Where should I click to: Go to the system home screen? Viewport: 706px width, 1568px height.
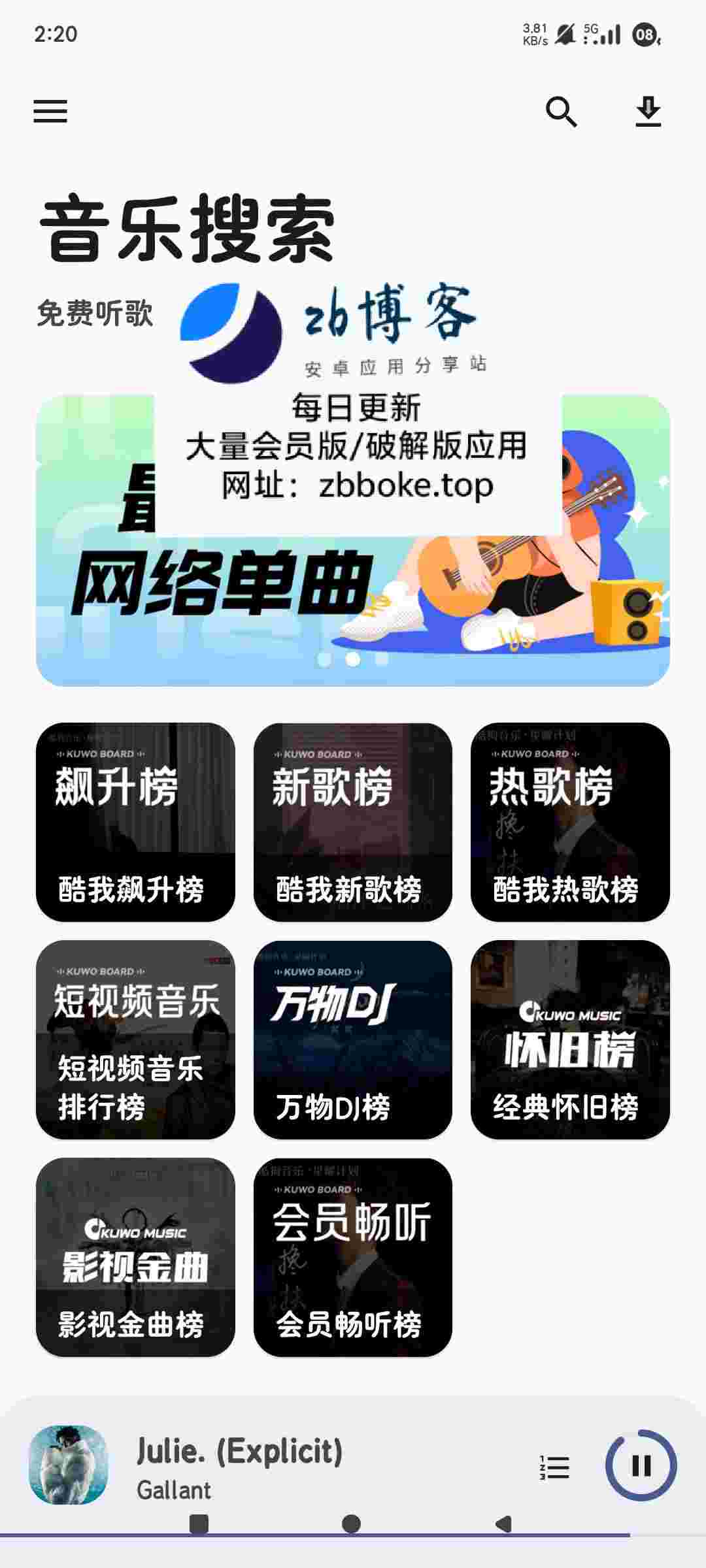(x=351, y=1524)
